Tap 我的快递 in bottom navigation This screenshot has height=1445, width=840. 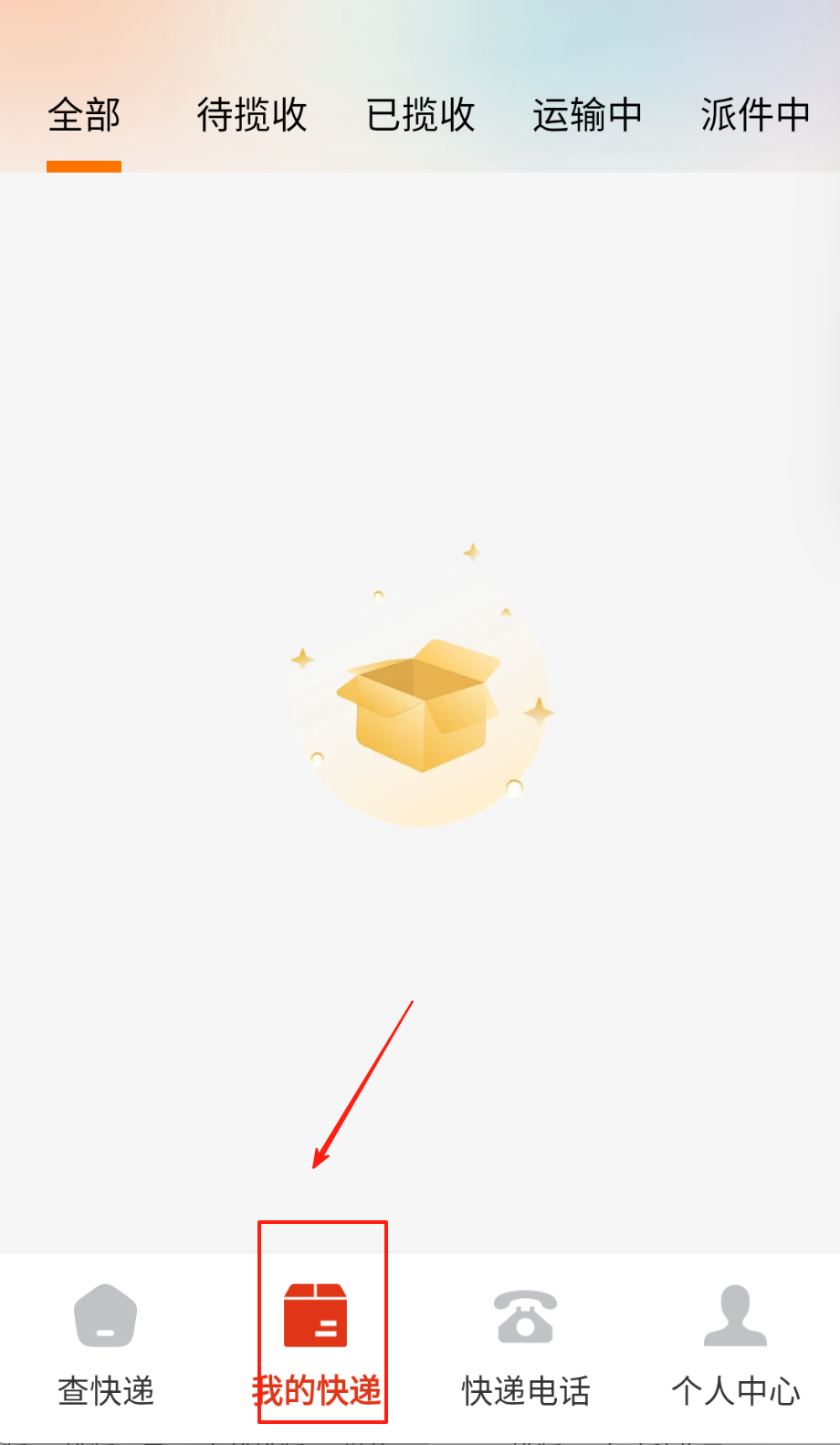click(x=316, y=1343)
